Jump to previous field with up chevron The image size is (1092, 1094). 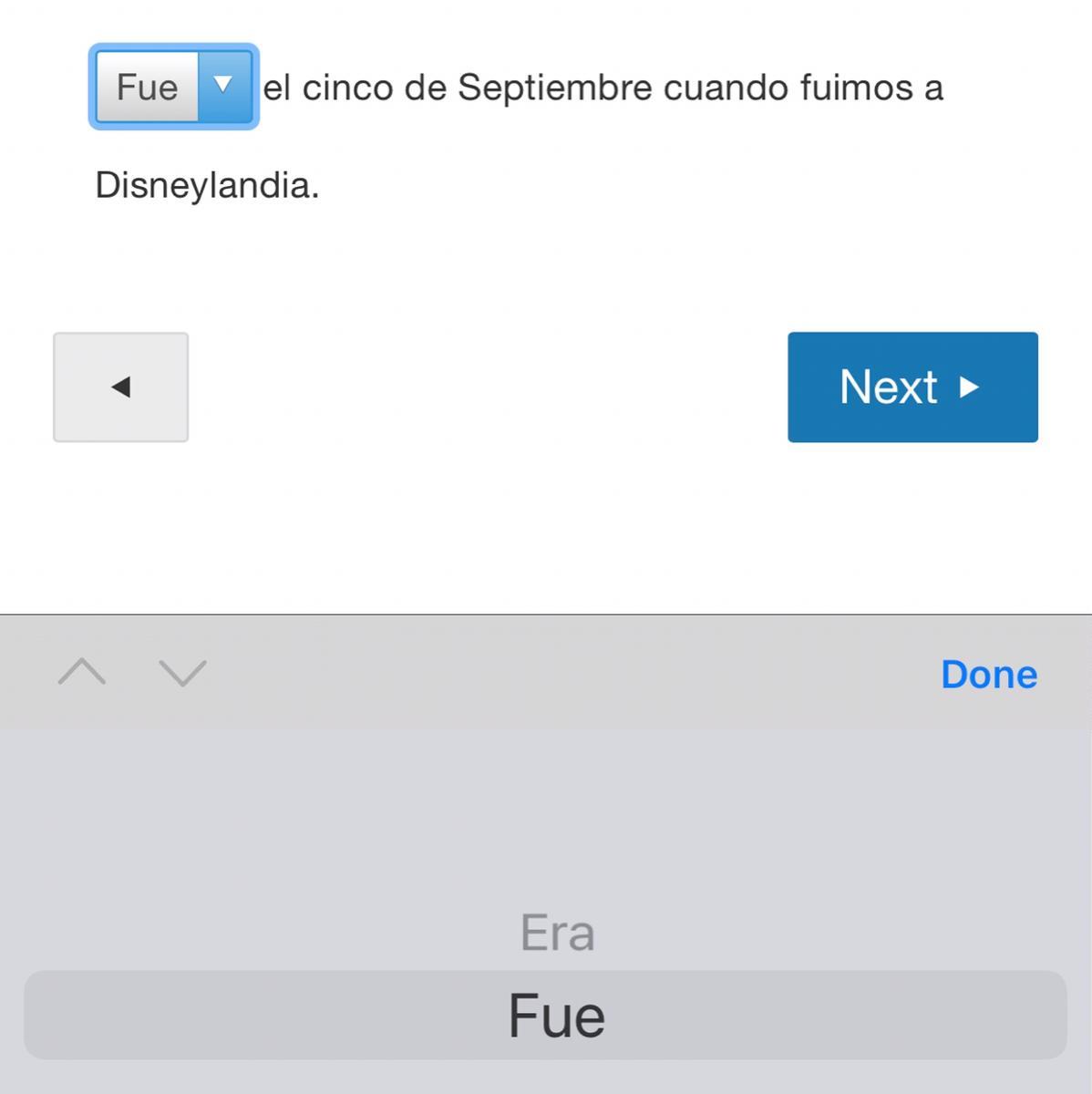tap(82, 673)
